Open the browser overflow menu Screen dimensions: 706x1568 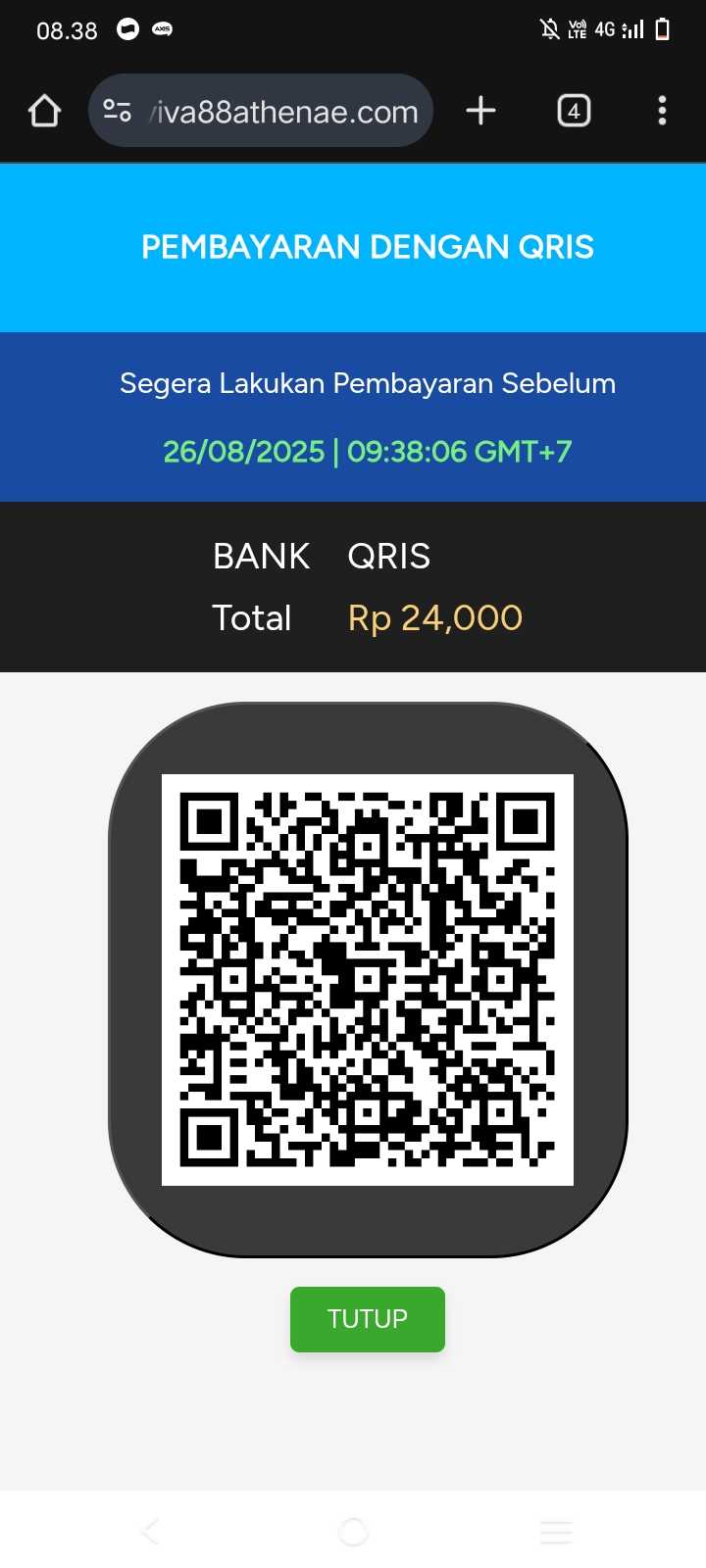(x=662, y=111)
